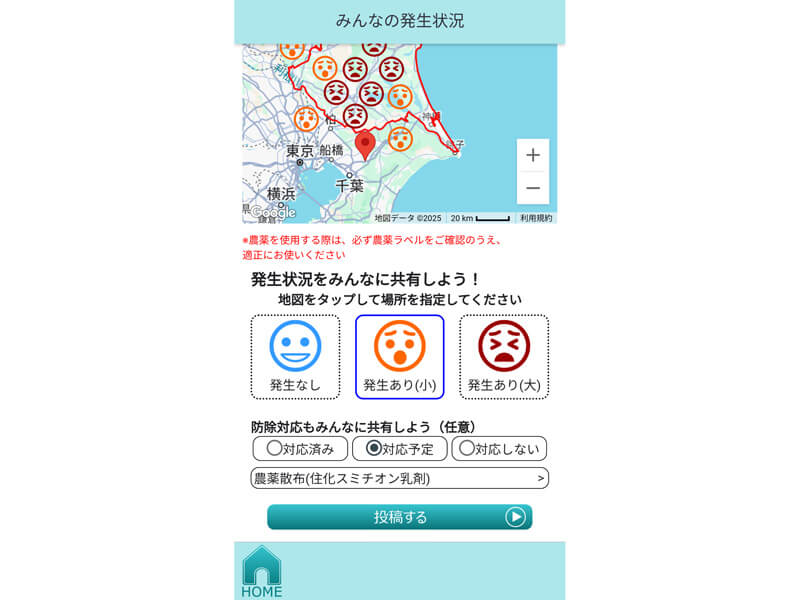Open the 農薬散布 method selector
Image resolution: width=800 pixels, height=600 pixels.
(399, 478)
